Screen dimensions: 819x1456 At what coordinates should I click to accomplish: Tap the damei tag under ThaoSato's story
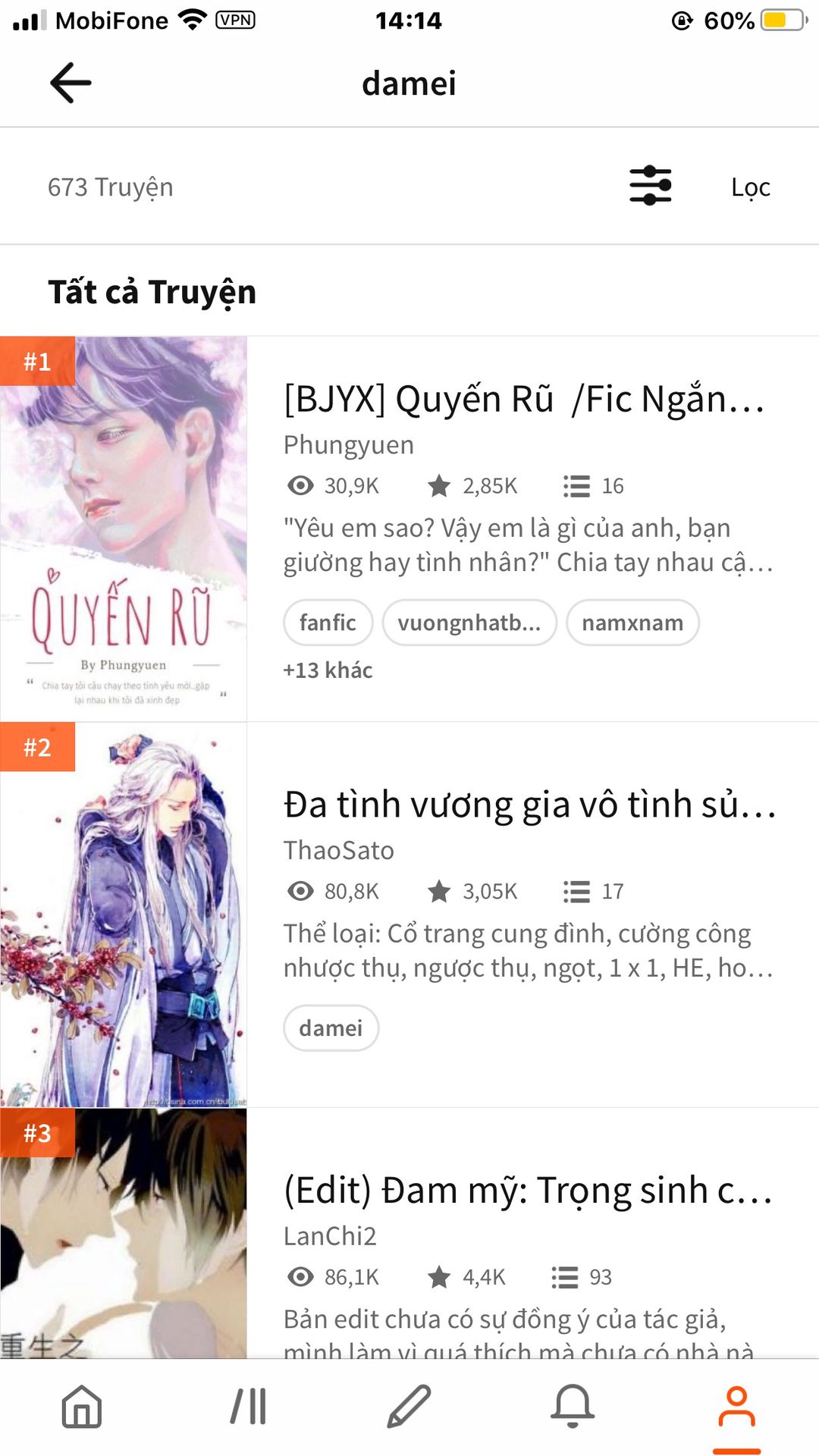point(331,1028)
